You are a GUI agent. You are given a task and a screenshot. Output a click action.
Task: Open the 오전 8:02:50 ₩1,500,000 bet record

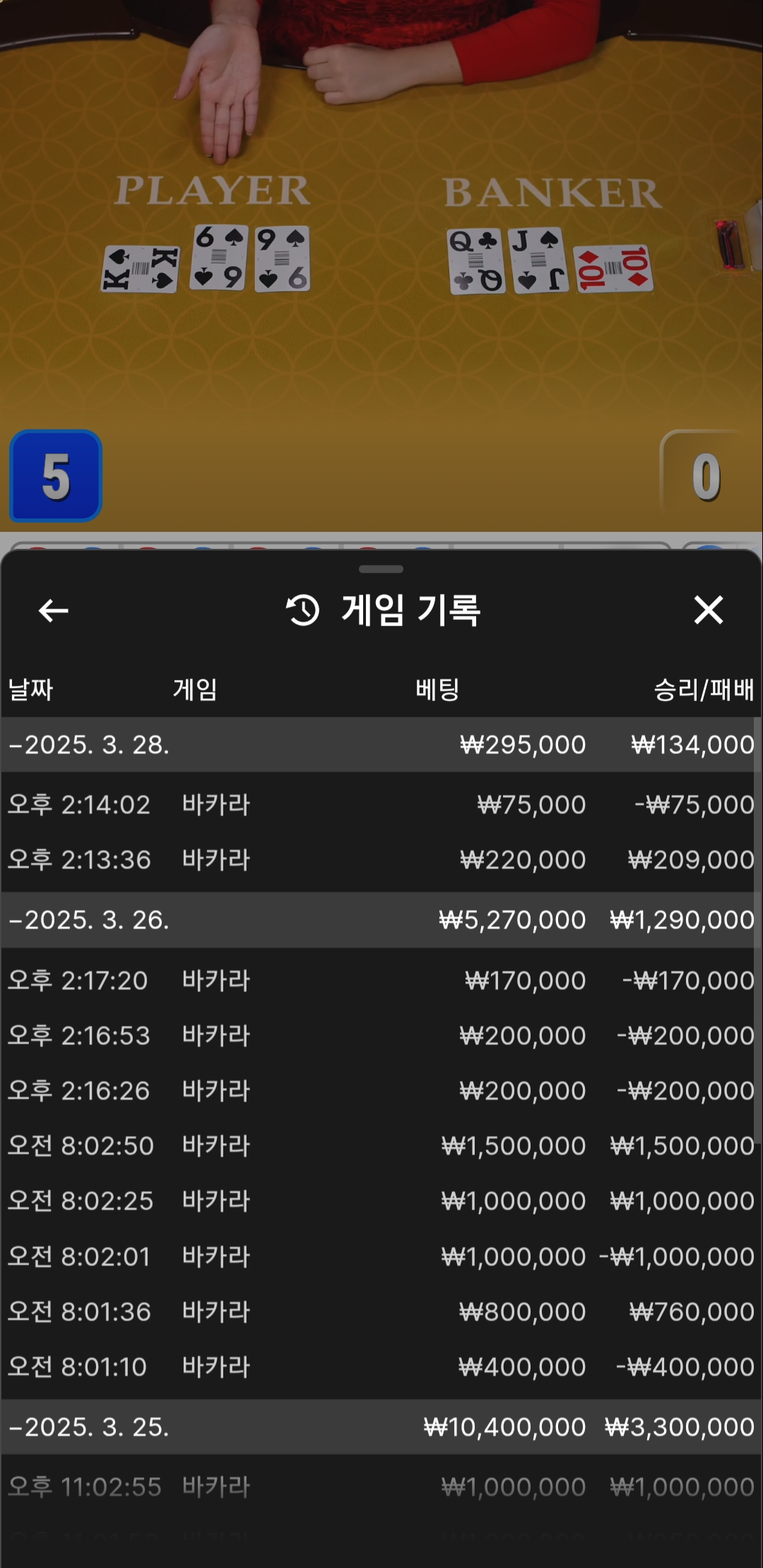(x=381, y=1146)
